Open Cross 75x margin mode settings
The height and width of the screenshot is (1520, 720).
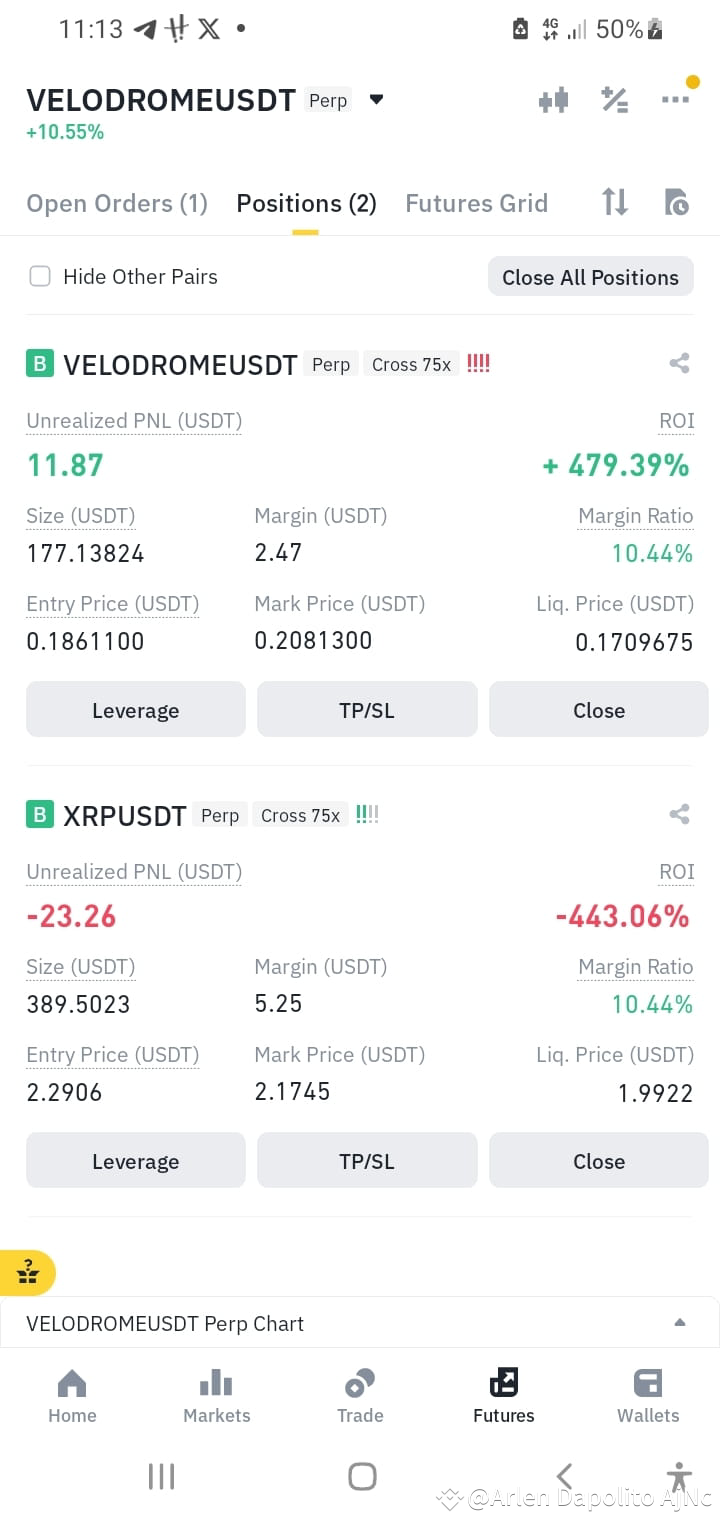411,364
